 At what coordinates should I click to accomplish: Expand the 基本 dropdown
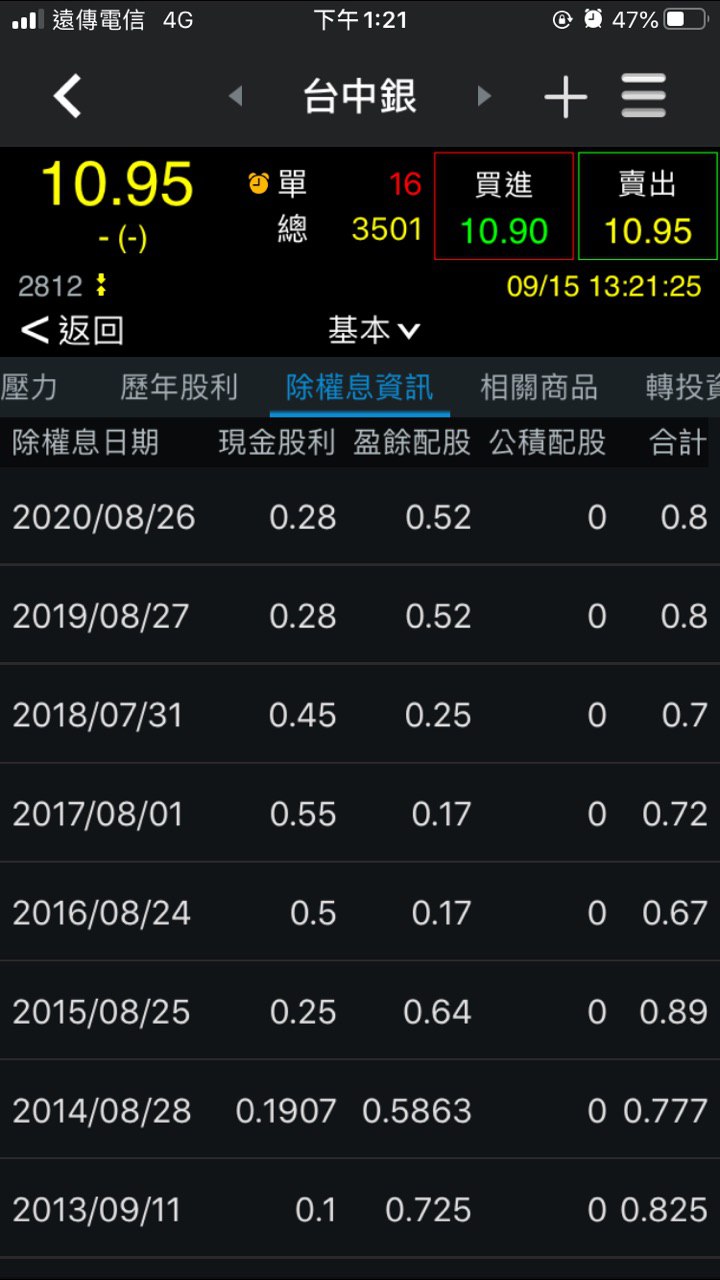[x=374, y=330]
